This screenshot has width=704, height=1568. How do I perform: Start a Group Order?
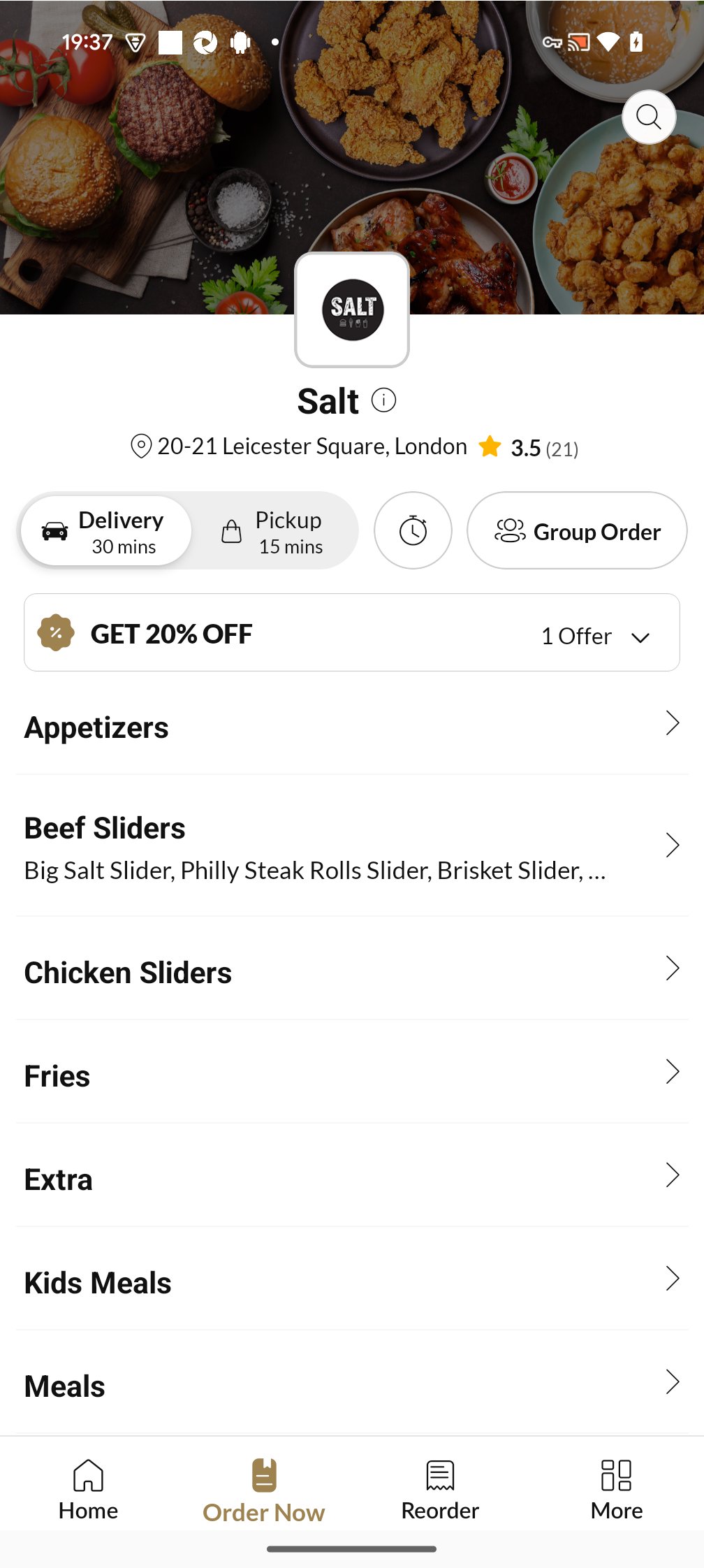(577, 531)
